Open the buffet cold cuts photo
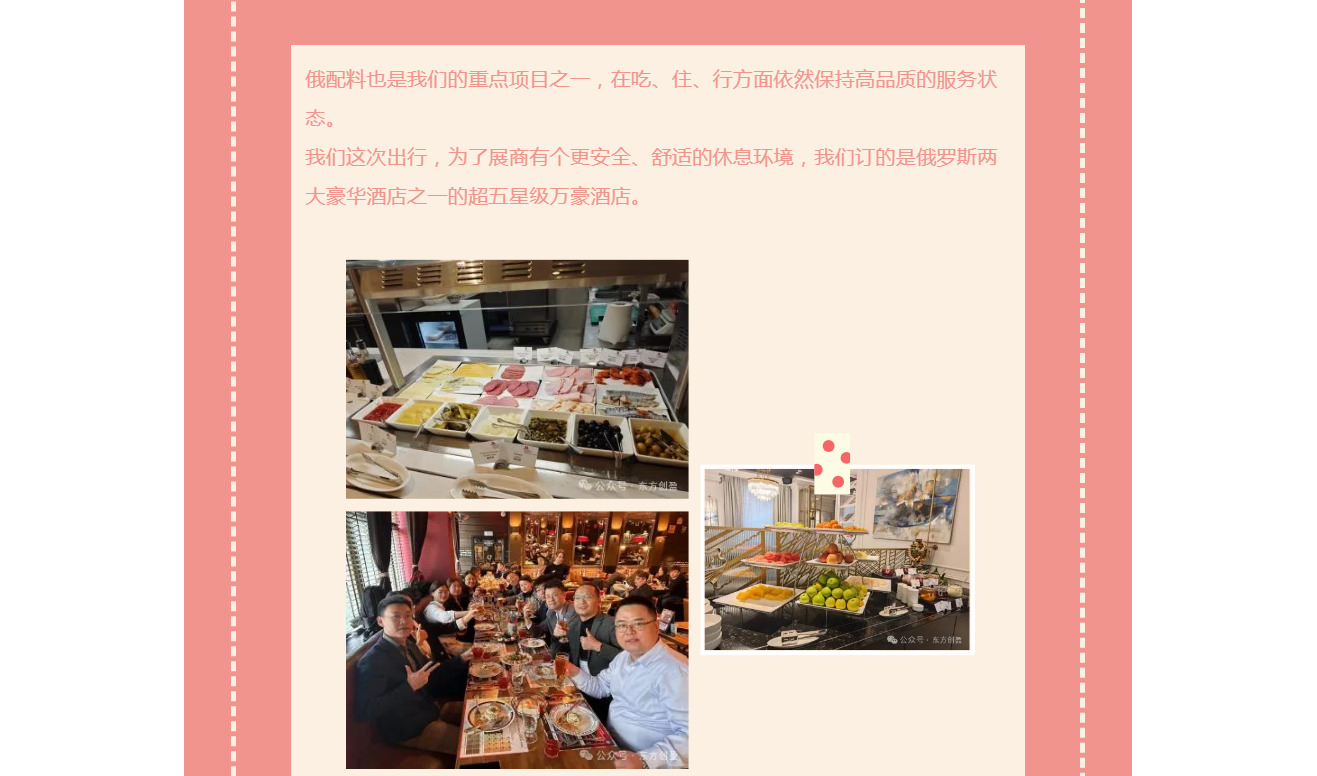The width and height of the screenshot is (1317, 776). (x=517, y=379)
